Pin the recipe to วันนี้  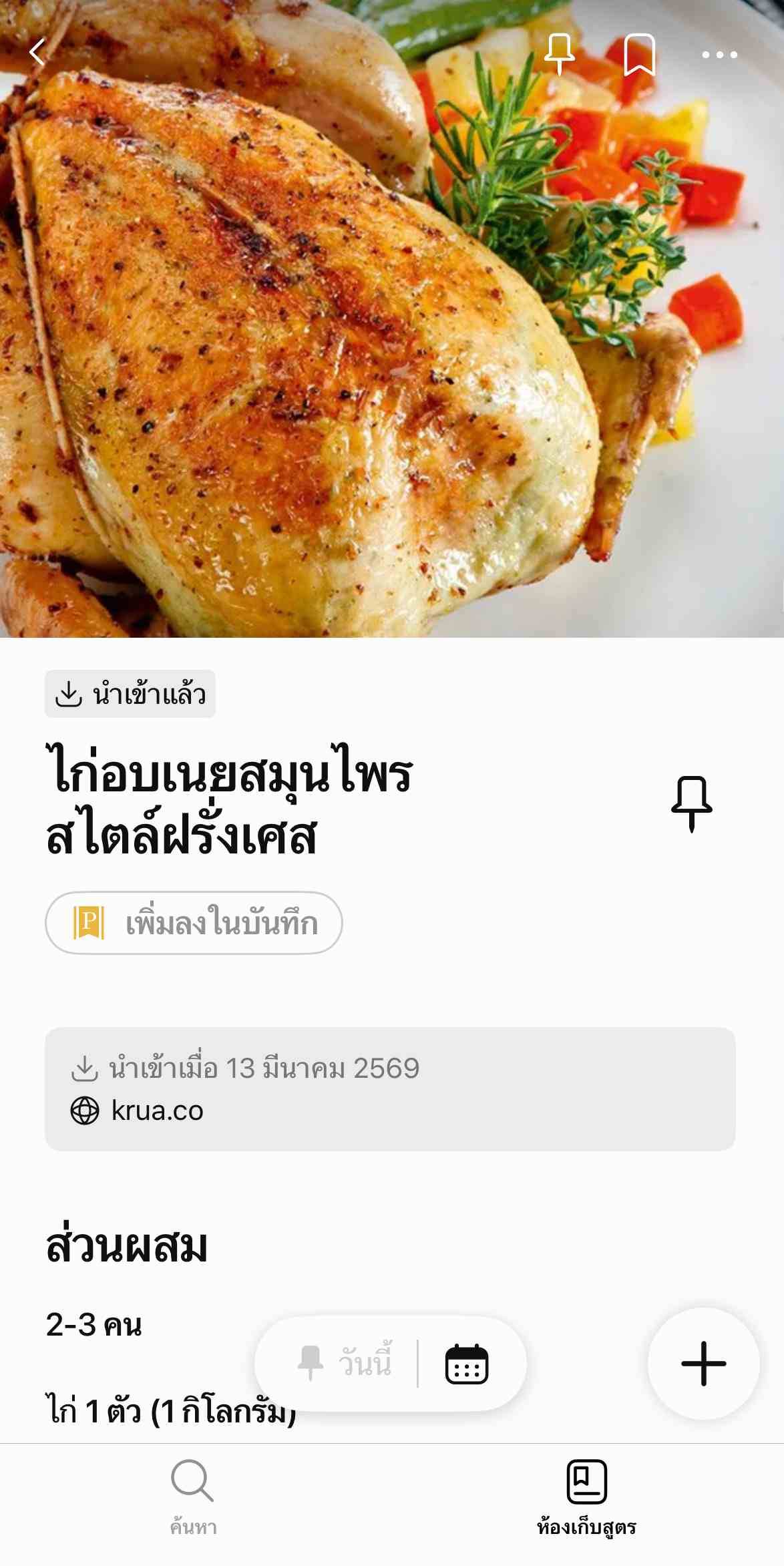pyautogui.click(x=345, y=1363)
